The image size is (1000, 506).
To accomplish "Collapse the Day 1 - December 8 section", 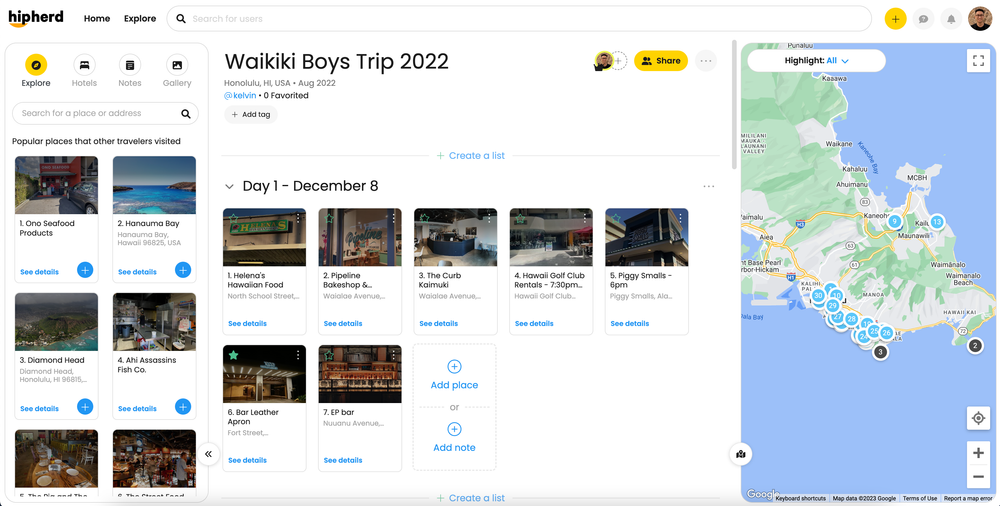I will coord(229,187).
